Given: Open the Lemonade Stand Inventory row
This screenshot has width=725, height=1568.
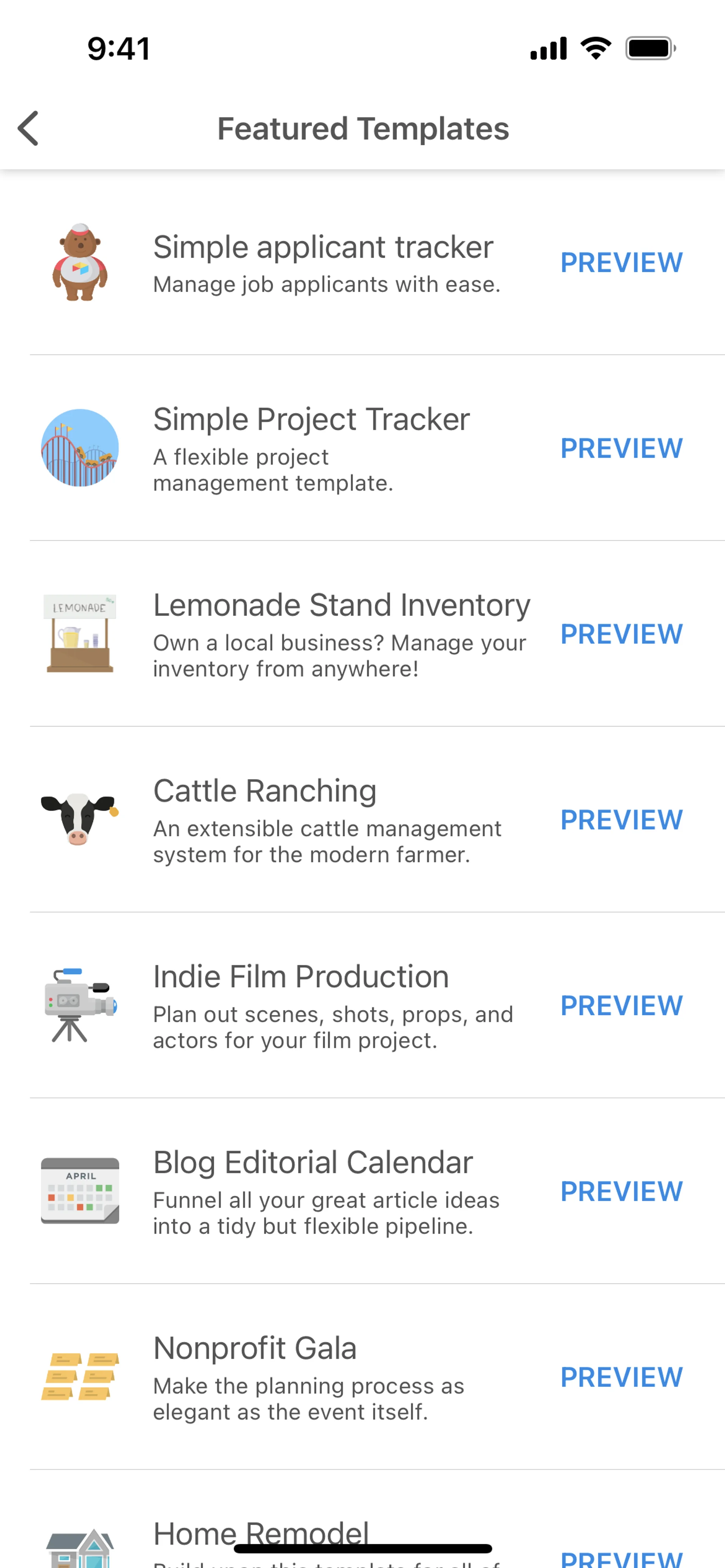Looking at the screenshot, I should [x=341, y=634].
